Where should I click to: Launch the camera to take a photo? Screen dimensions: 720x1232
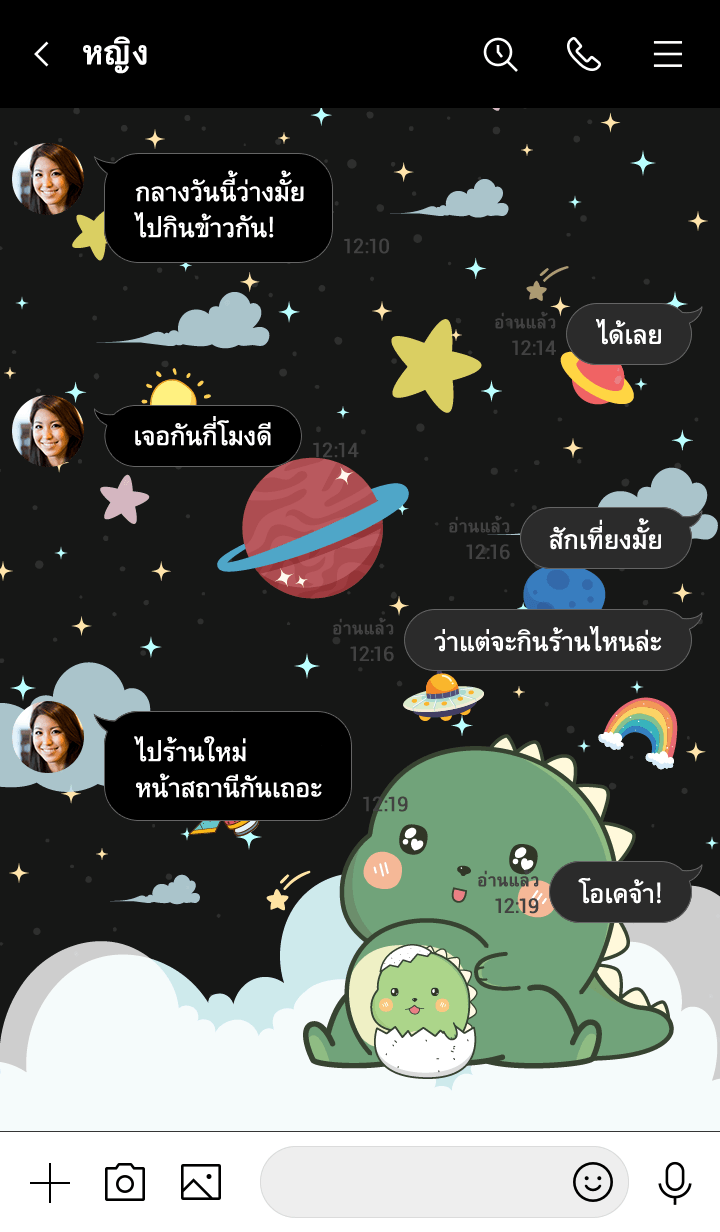pyautogui.click(x=125, y=1183)
